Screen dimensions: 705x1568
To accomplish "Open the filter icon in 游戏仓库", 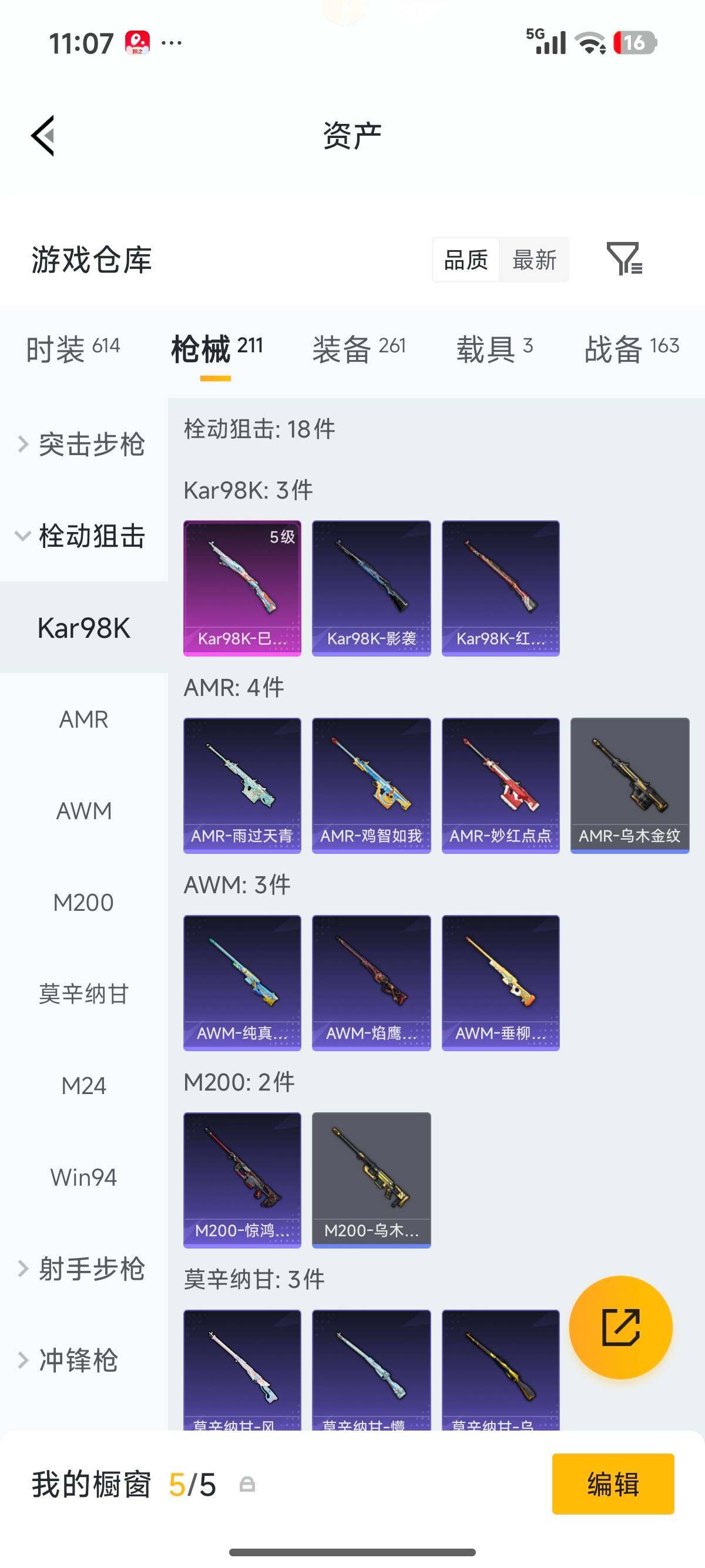I will pos(624,259).
